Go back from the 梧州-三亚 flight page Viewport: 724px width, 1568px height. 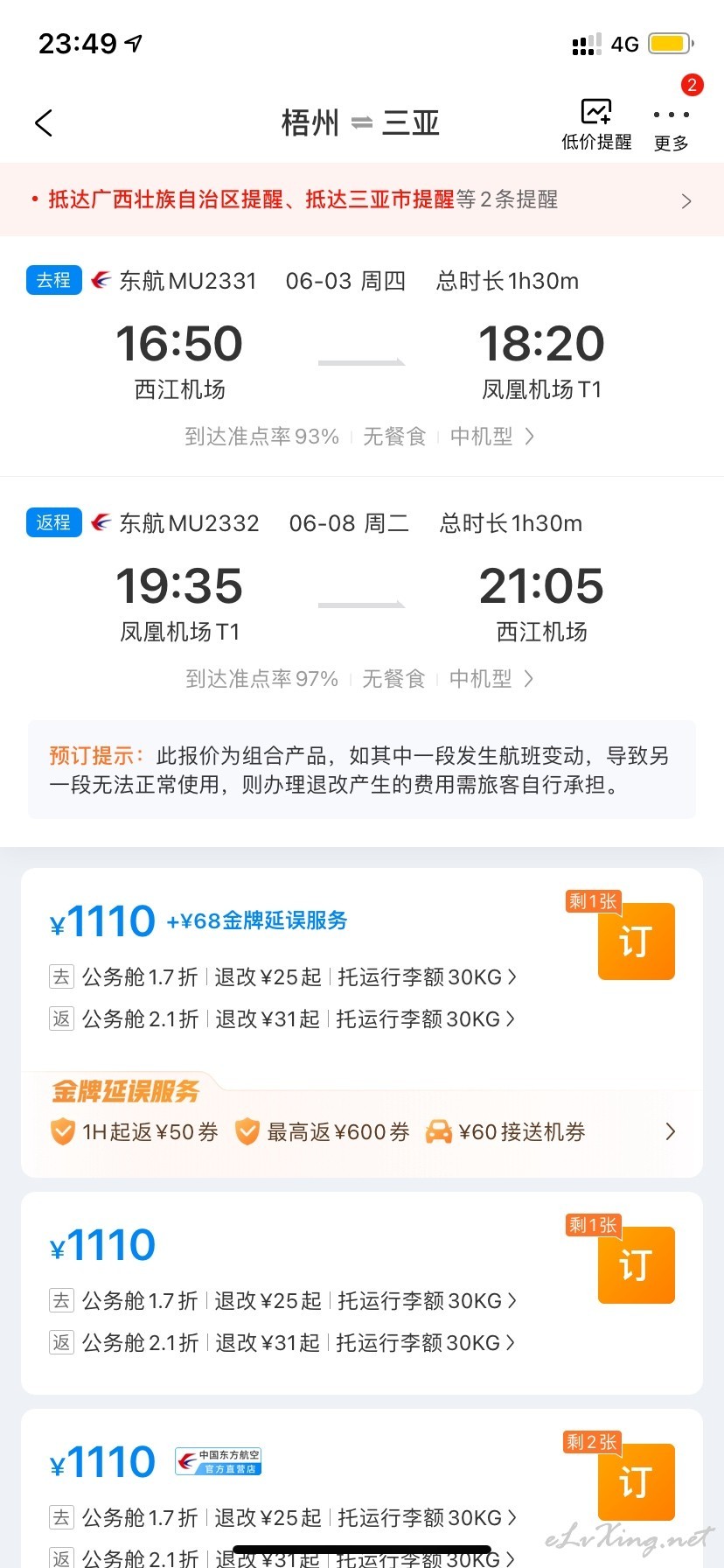44,123
